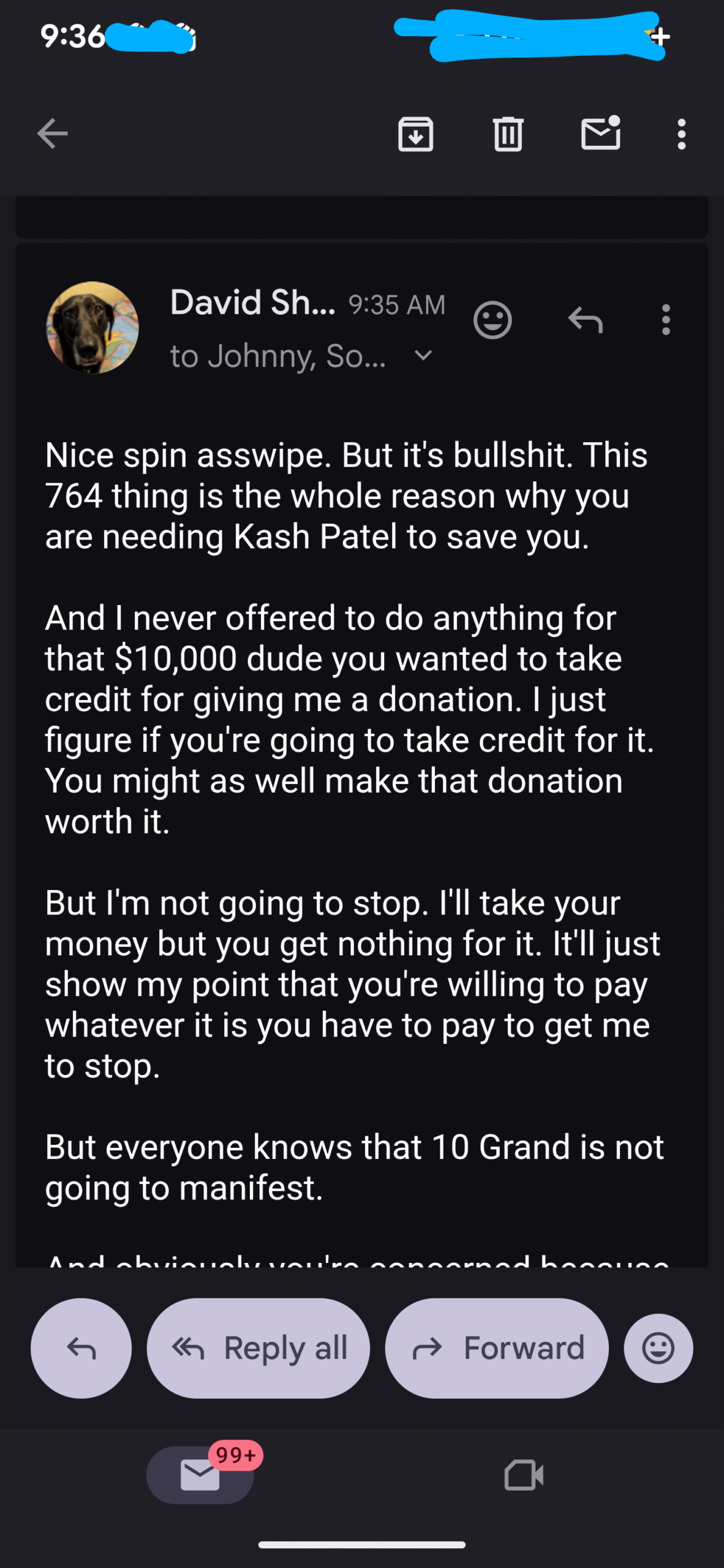This screenshot has height=1568, width=724.
Task: Delete this email with the trash icon
Action: (508, 134)
